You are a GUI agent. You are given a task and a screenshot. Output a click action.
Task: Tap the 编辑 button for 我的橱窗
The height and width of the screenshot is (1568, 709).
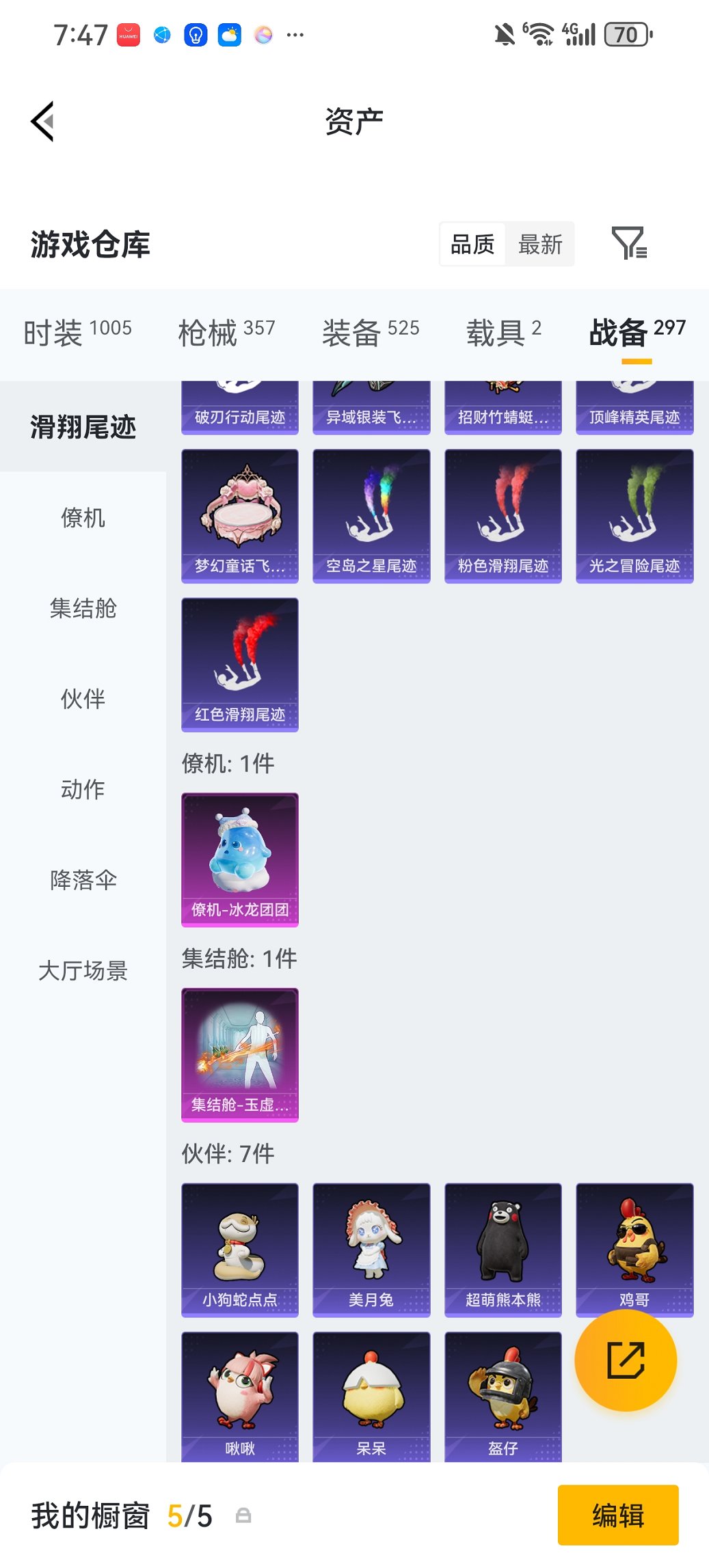pyautogui.click(x=618, y=1515)
